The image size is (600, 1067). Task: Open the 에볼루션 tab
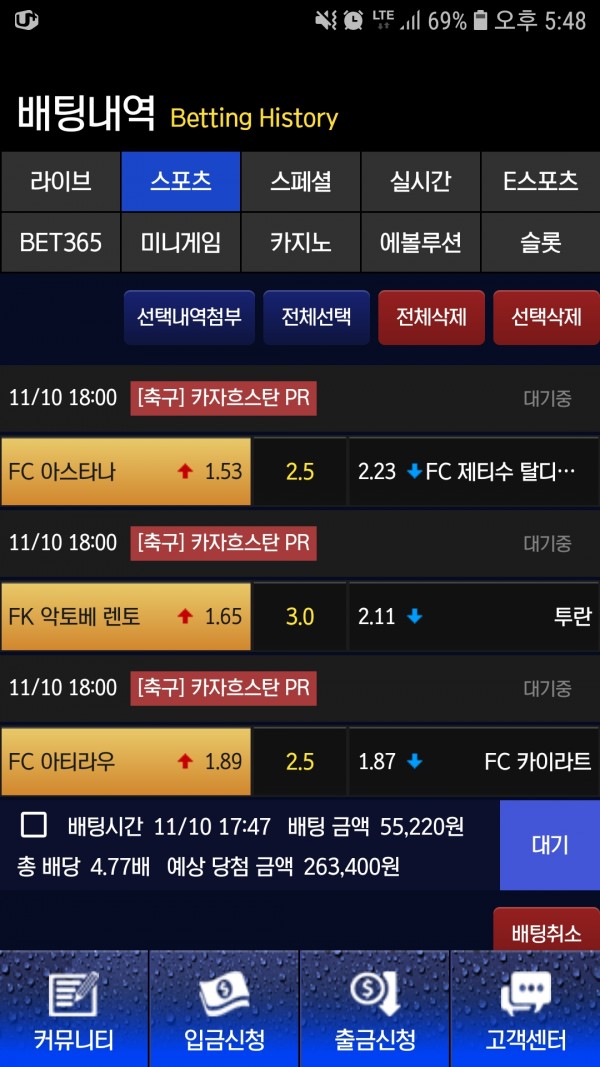420,242
